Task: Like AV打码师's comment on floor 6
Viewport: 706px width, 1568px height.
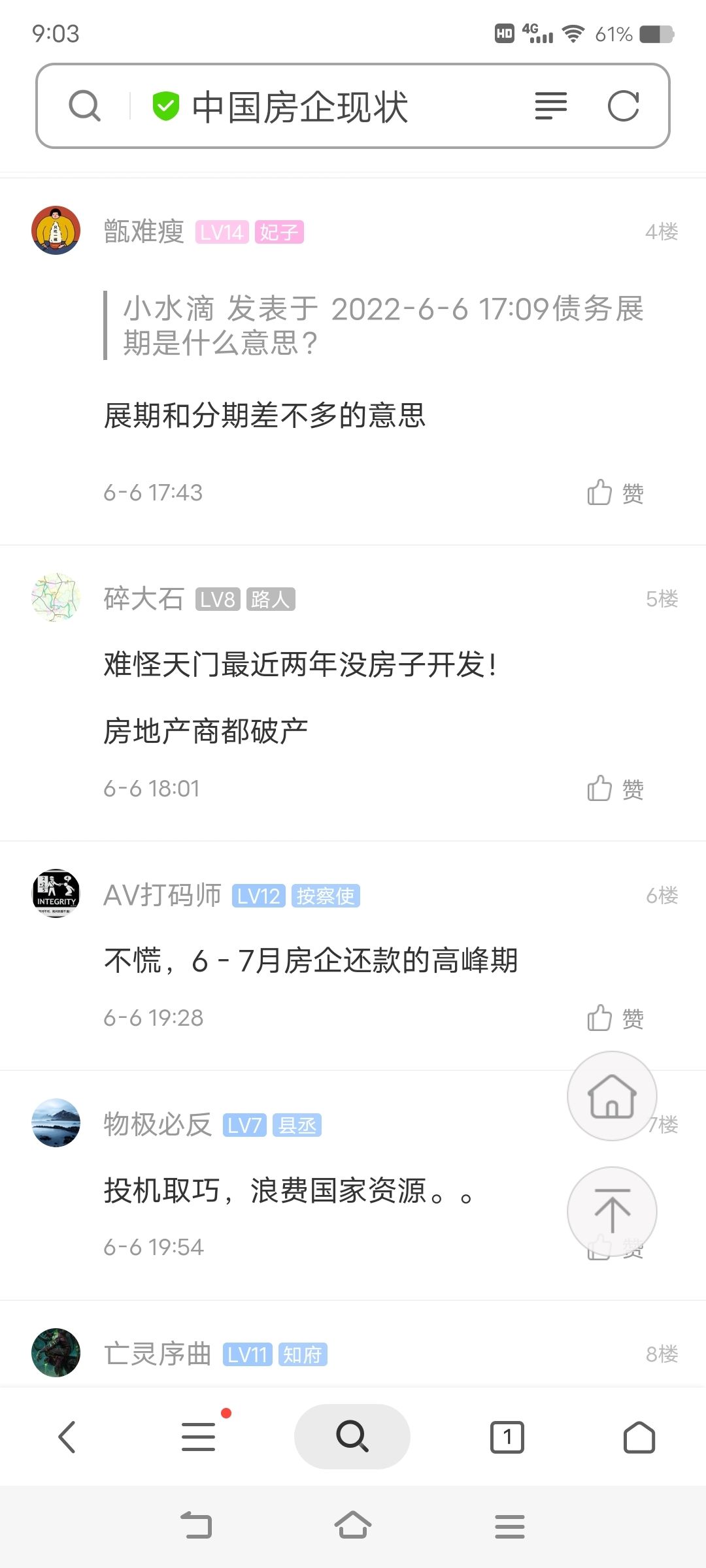Action: (x=614, y=1018)
